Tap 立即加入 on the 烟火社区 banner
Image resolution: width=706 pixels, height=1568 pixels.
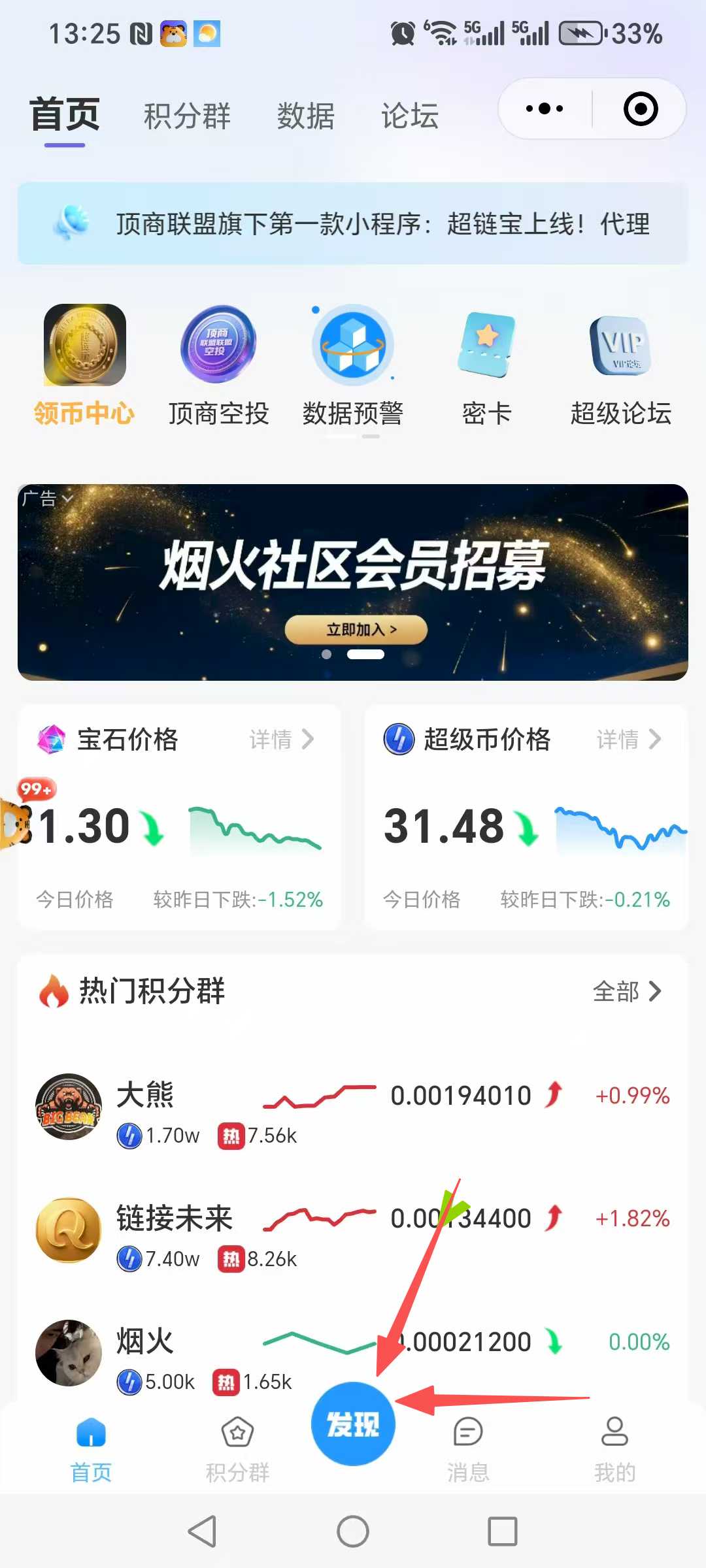(x=356, y=629)
